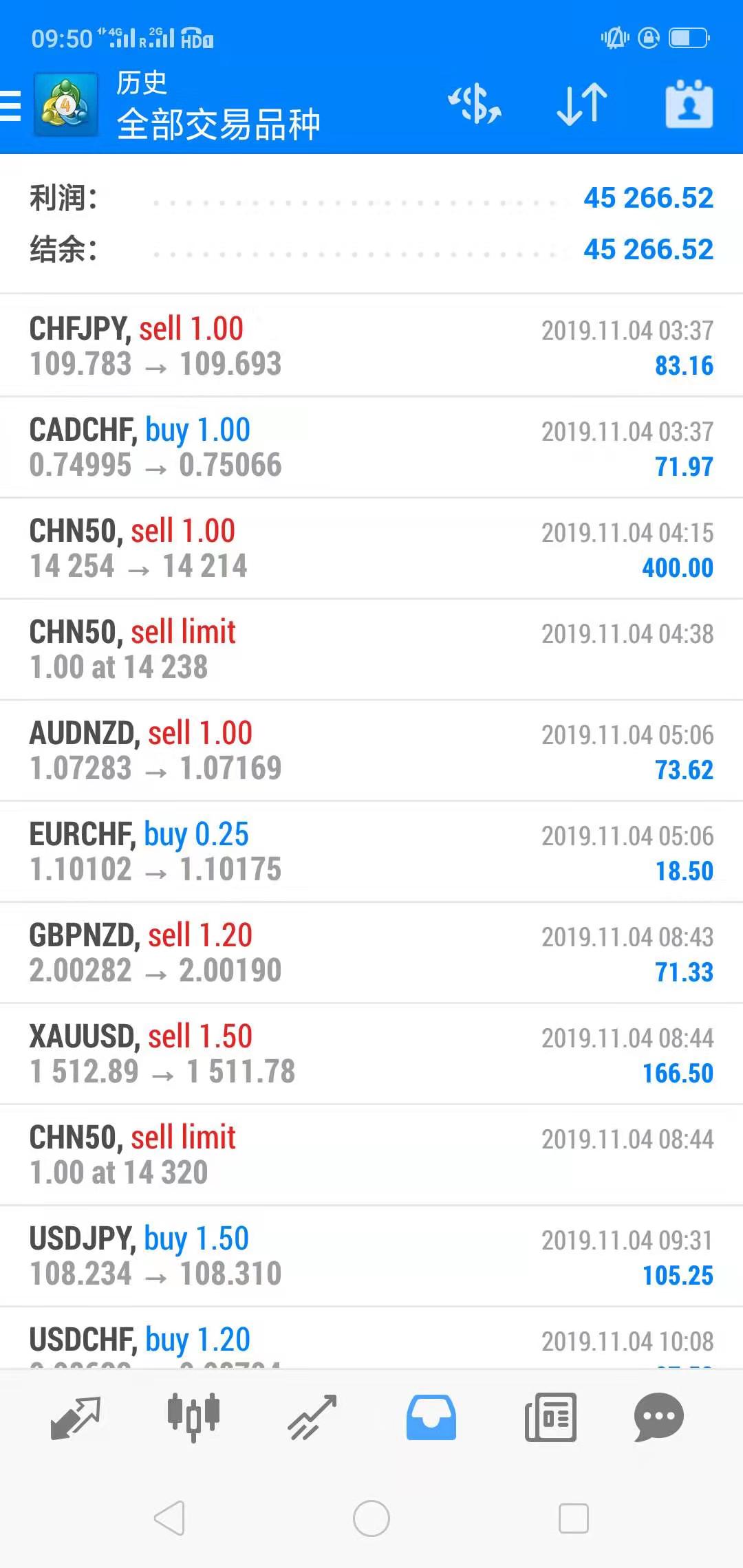Open the CHFJPY sell 1.00 trade
The image size is (743, 1568).
click(371, 346)
